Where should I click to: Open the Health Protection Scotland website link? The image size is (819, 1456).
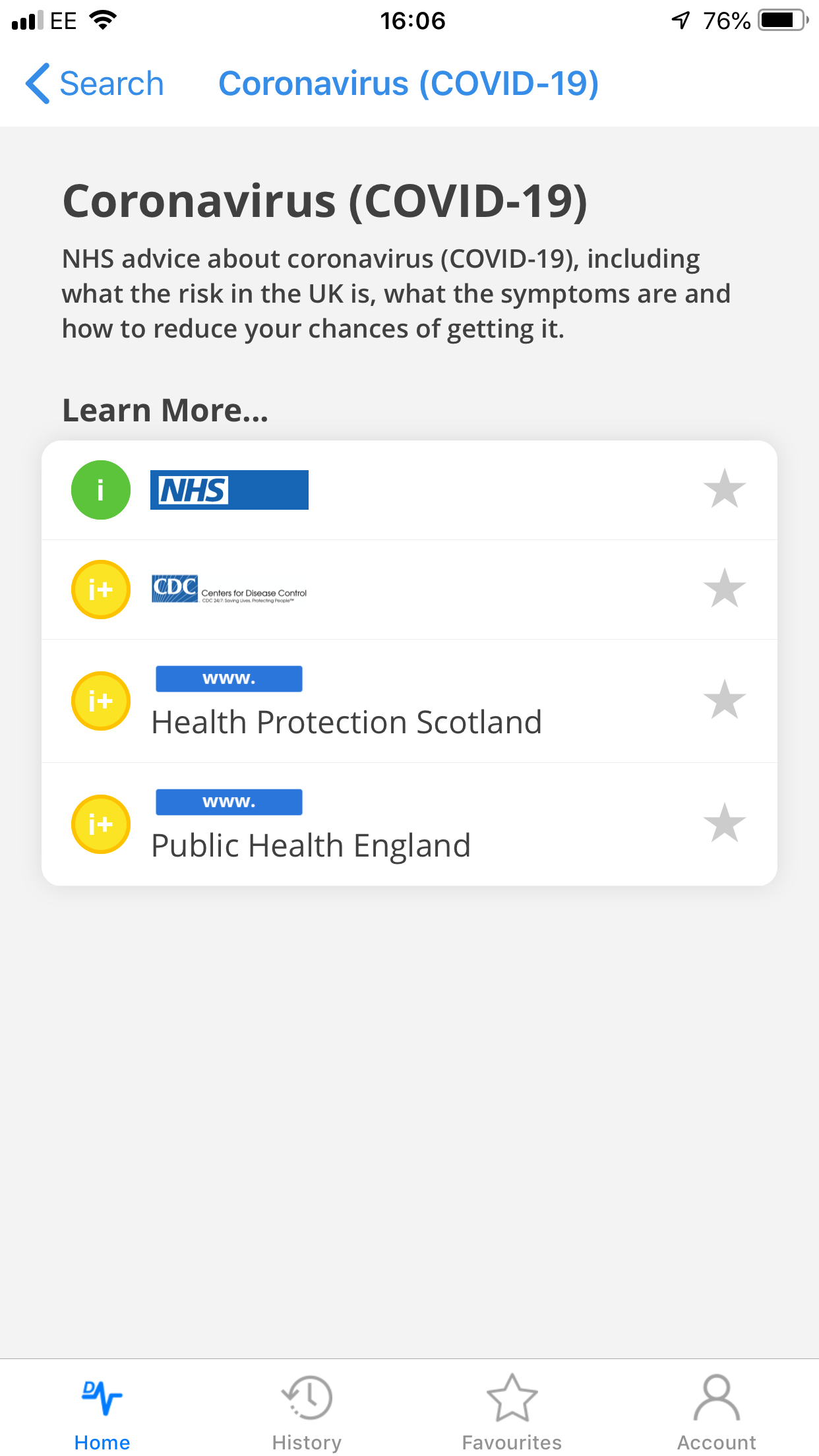[228, 679]
